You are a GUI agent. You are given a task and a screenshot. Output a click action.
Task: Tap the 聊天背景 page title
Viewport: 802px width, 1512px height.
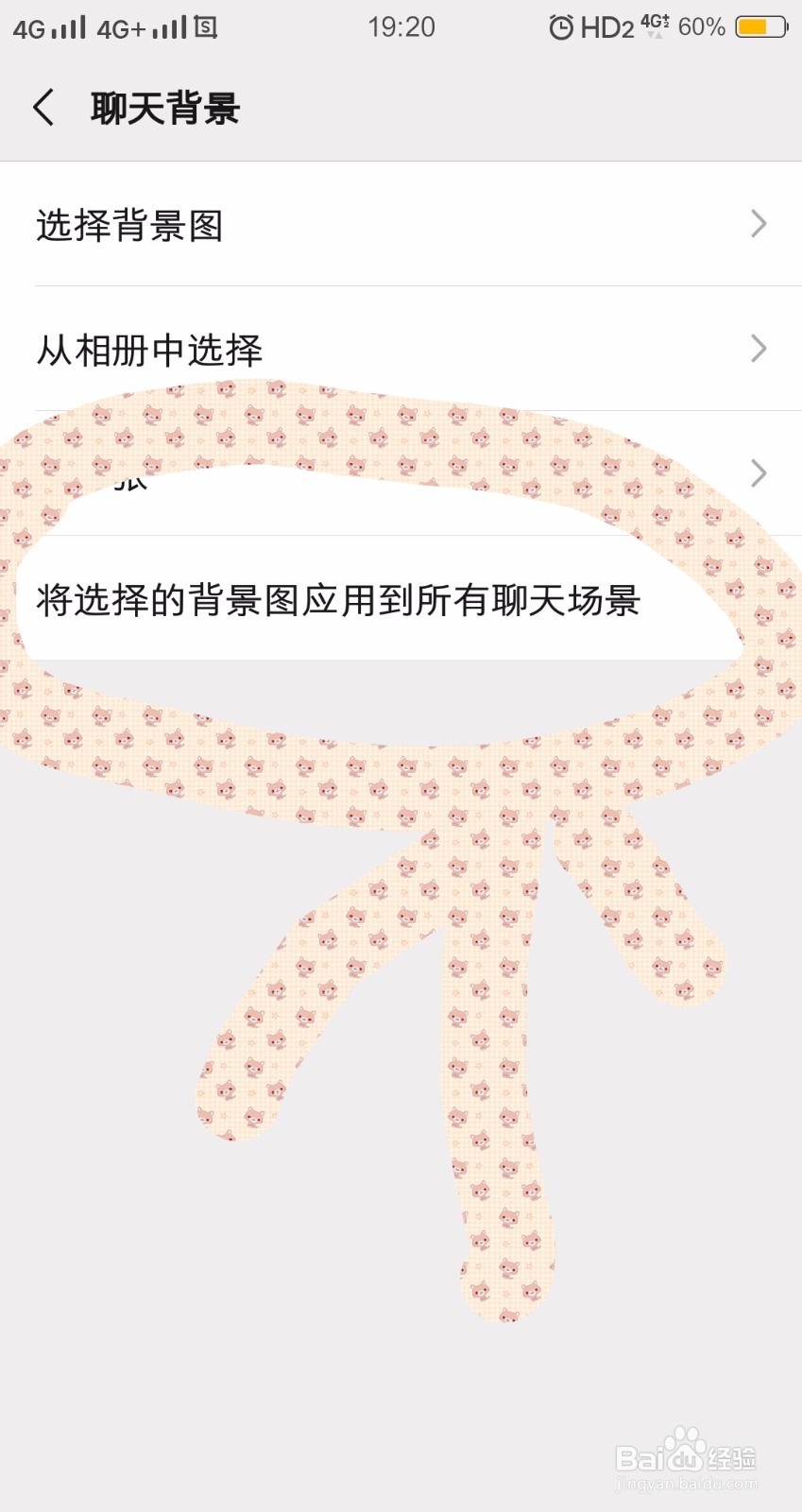click(165, 108)
